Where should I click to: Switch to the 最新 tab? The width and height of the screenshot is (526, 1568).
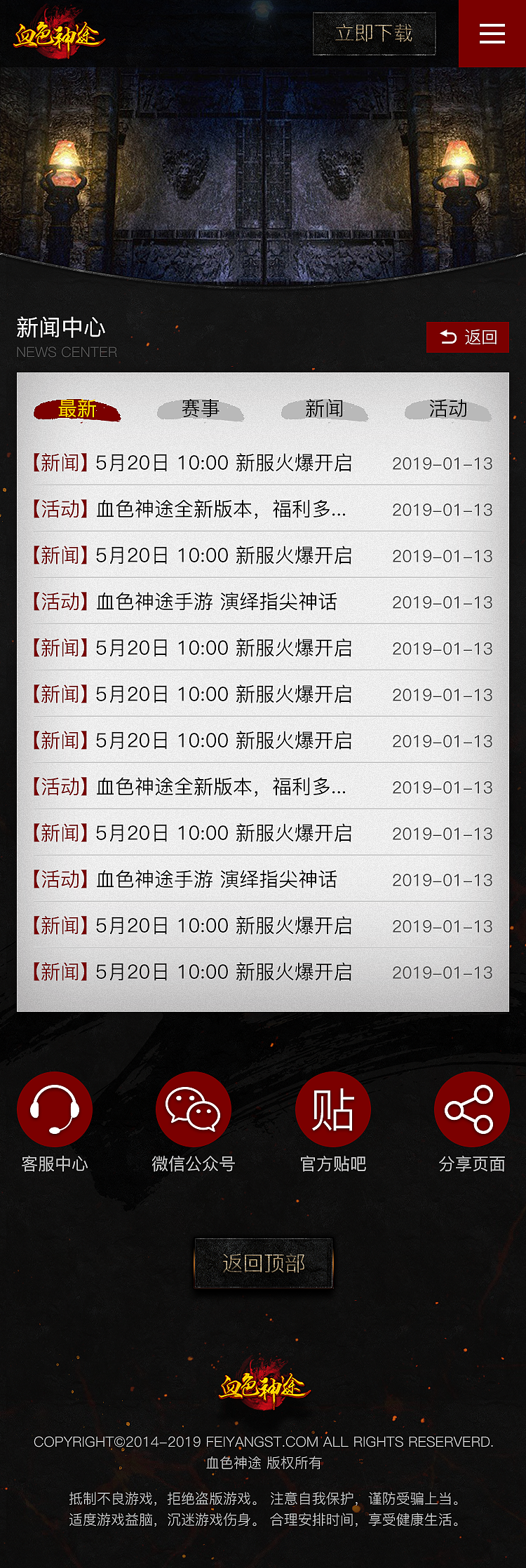77,410
